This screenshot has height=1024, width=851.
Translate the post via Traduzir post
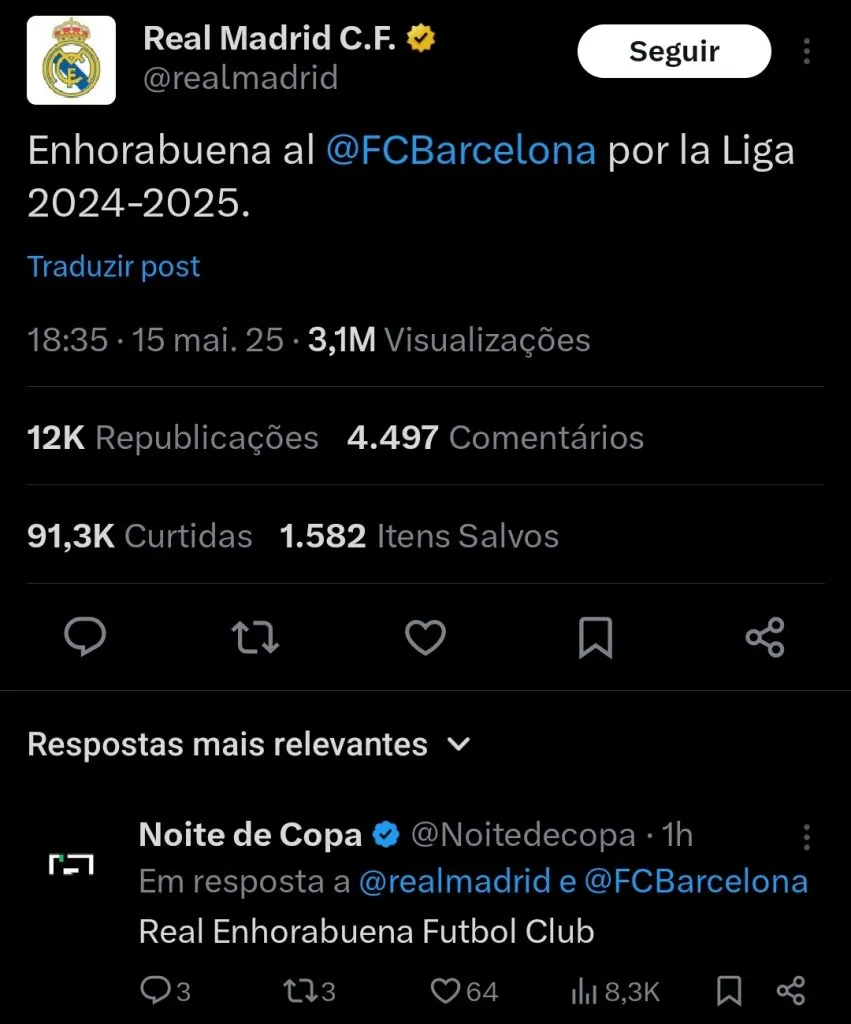[x=113, y=266]
